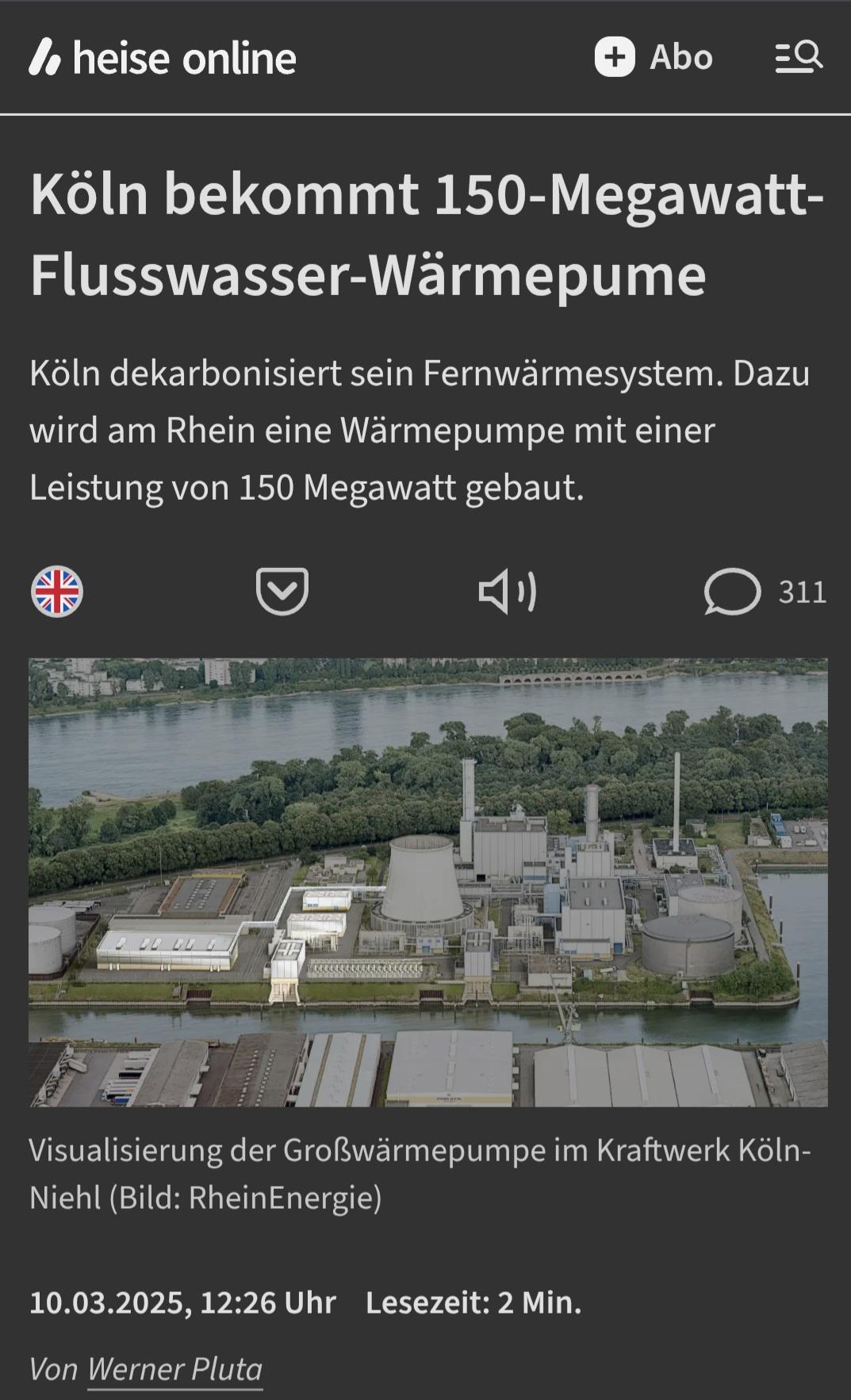Open author Werner Pluta's profile
Screen dimensions: 851x1400
click(x=174, y=1369)
